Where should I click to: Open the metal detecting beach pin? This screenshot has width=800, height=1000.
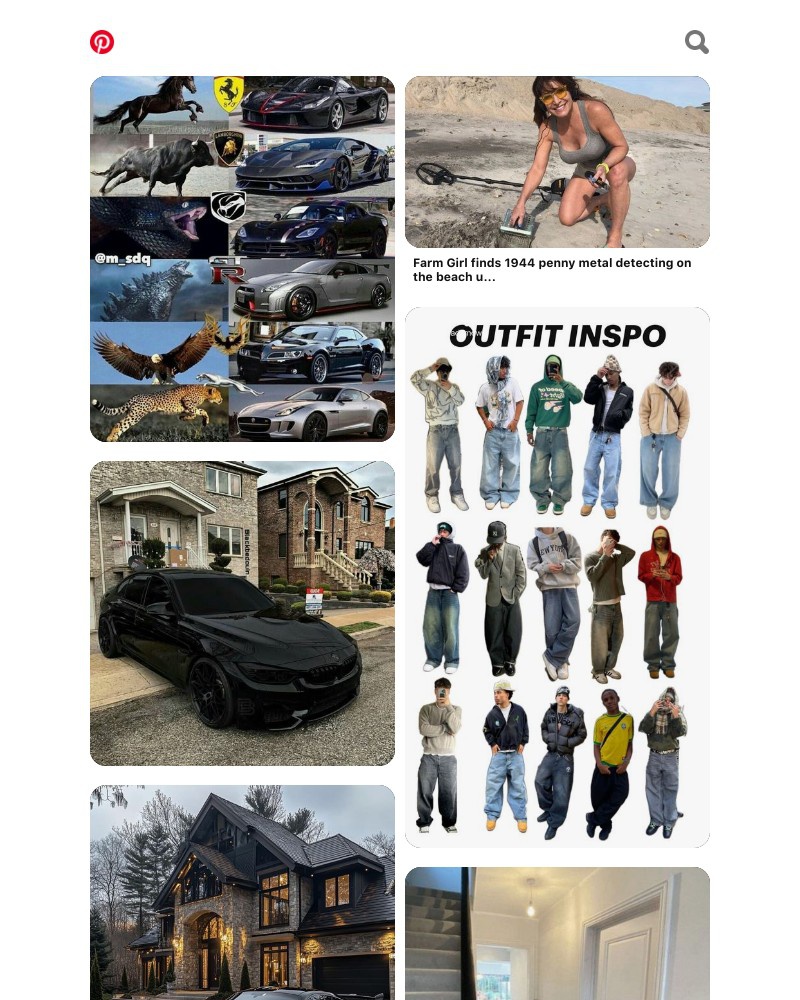click(x=557, y=162)
